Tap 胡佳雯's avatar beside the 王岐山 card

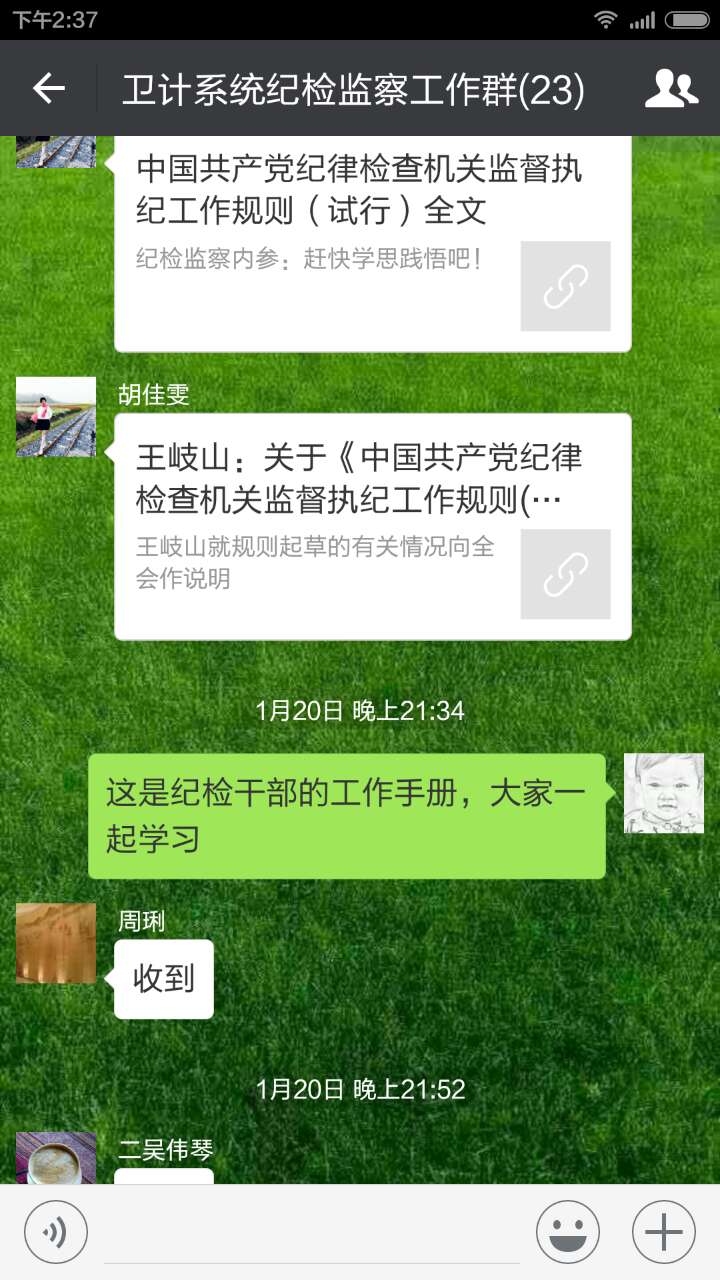56,417
